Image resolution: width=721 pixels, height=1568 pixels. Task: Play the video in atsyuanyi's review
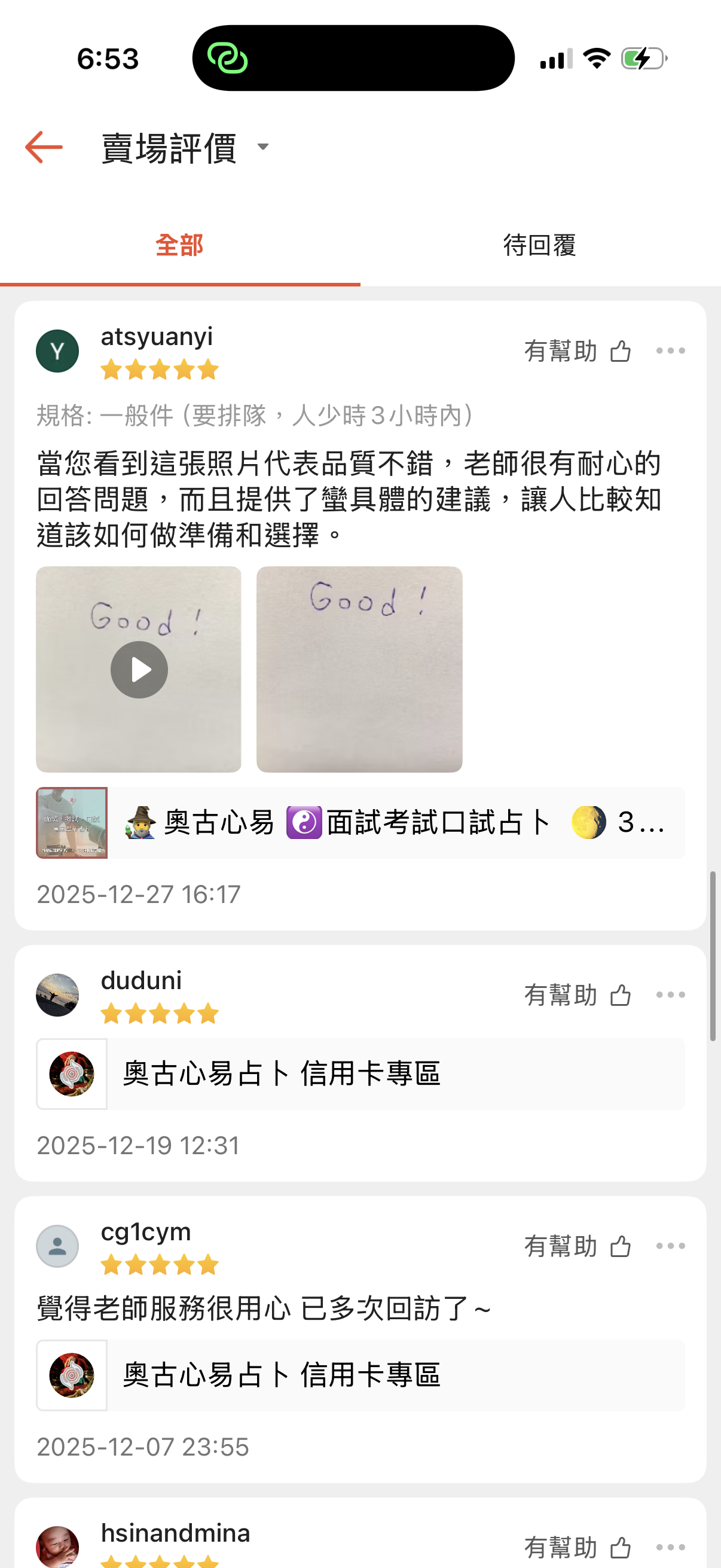pos(139,670)
